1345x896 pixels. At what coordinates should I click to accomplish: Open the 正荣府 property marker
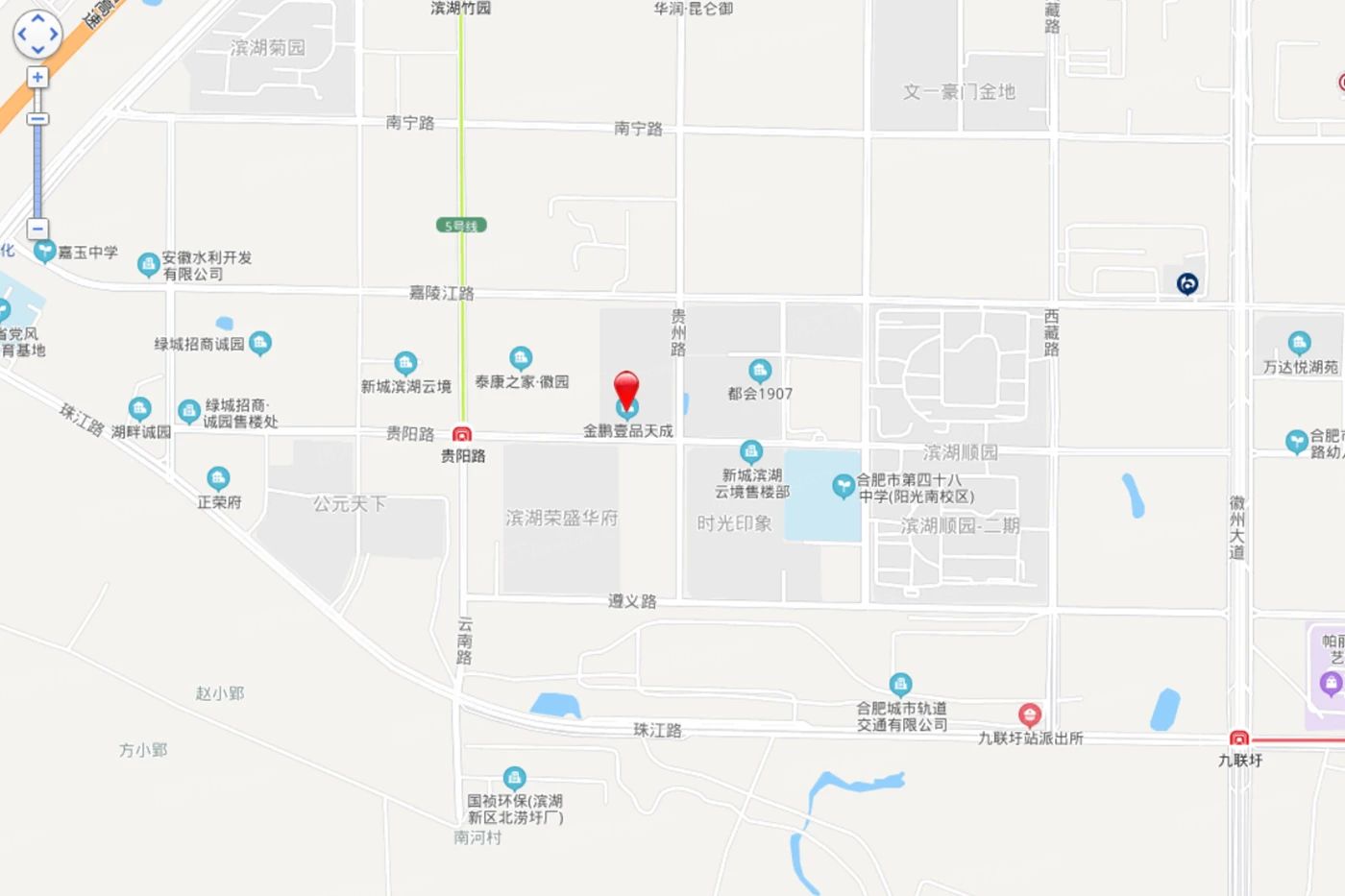tap(218, 478)
